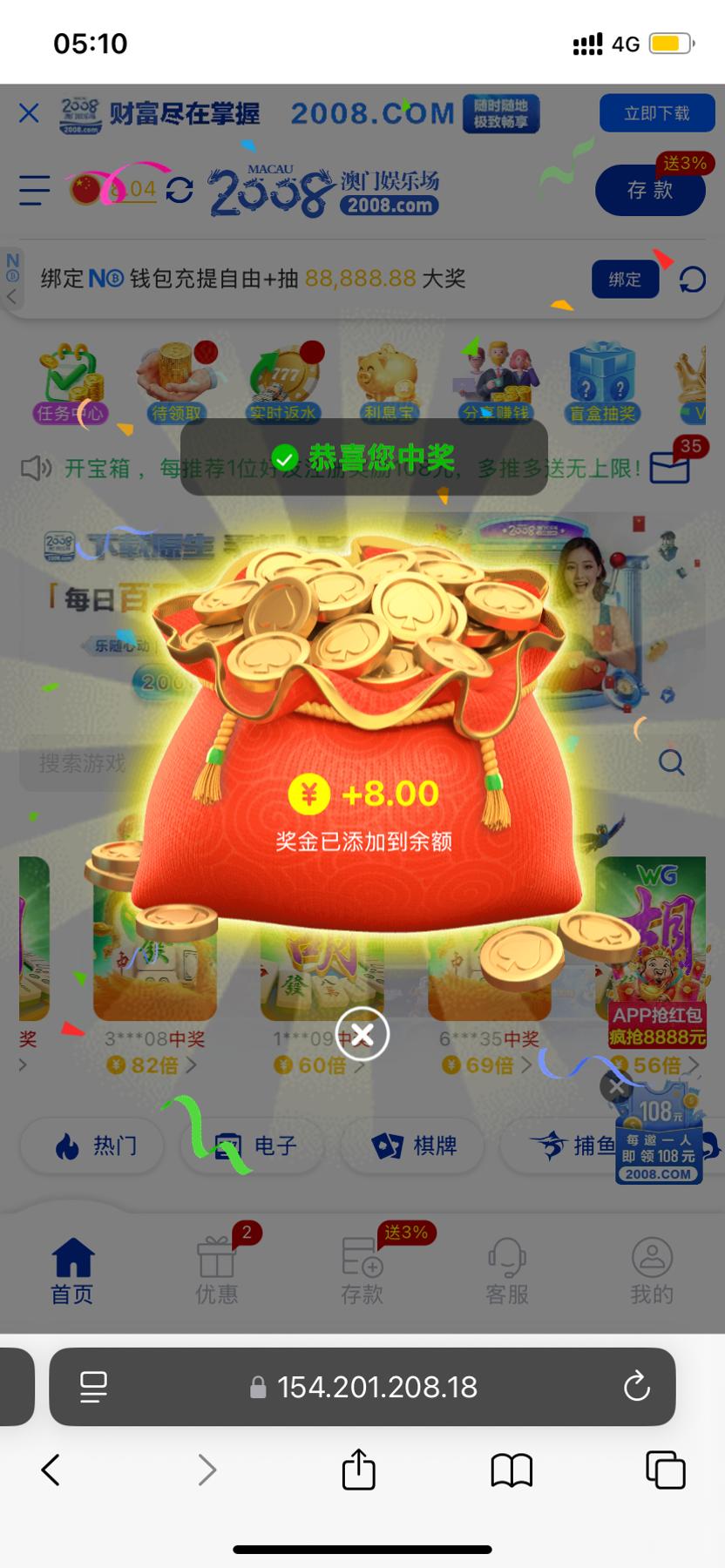The height and width of the screenshot is (1568, 725).
Task: Open 实时返水 rebate shortcut
Action: (283, 384)
